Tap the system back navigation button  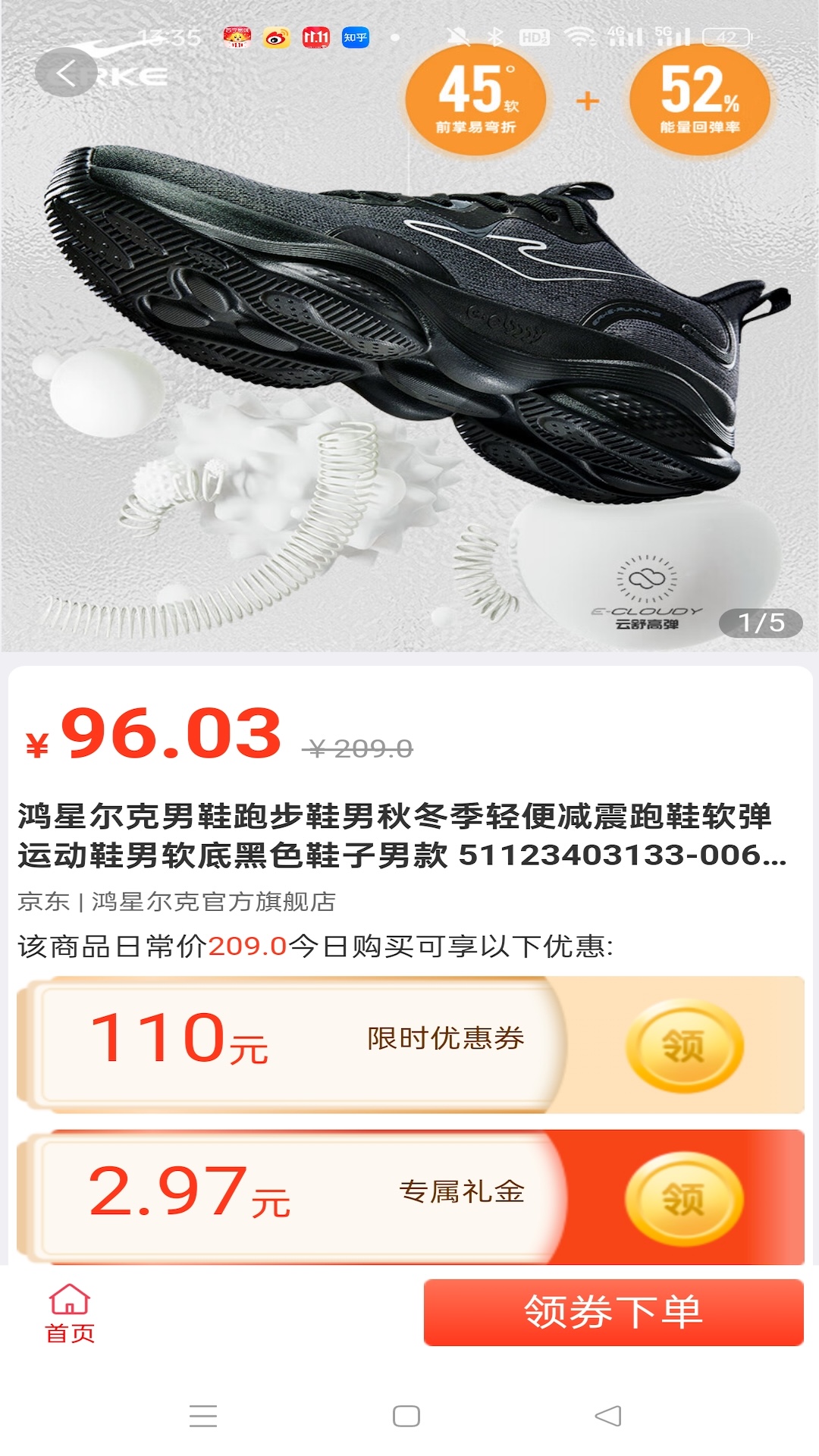pos(608,1416)
